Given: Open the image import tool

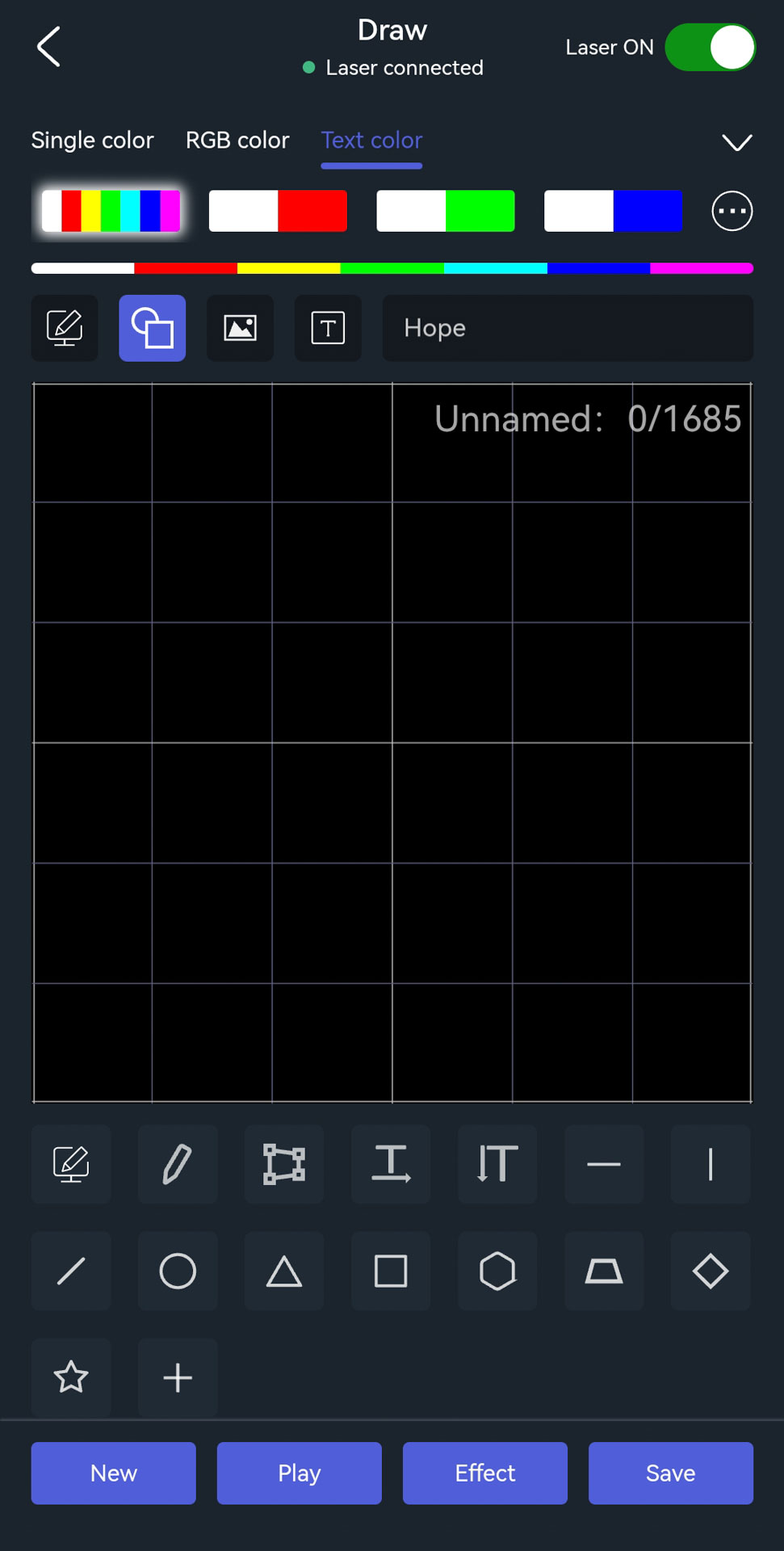Looking at the screenshot, I should tap(240, 328).
